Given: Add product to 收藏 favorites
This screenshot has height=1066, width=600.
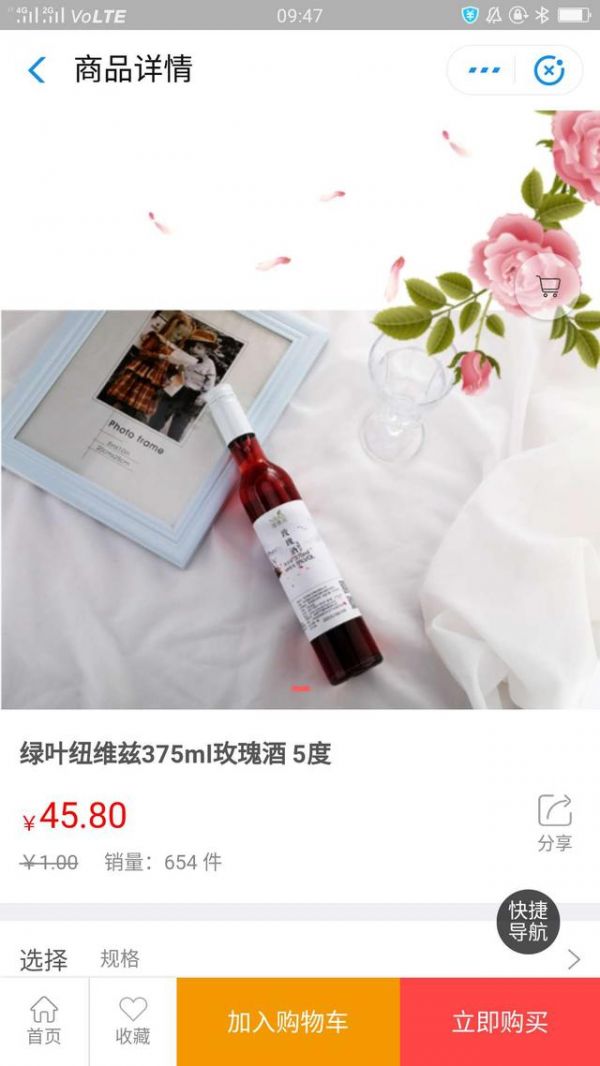Looking at the screenshot, I should point(133,1021).
